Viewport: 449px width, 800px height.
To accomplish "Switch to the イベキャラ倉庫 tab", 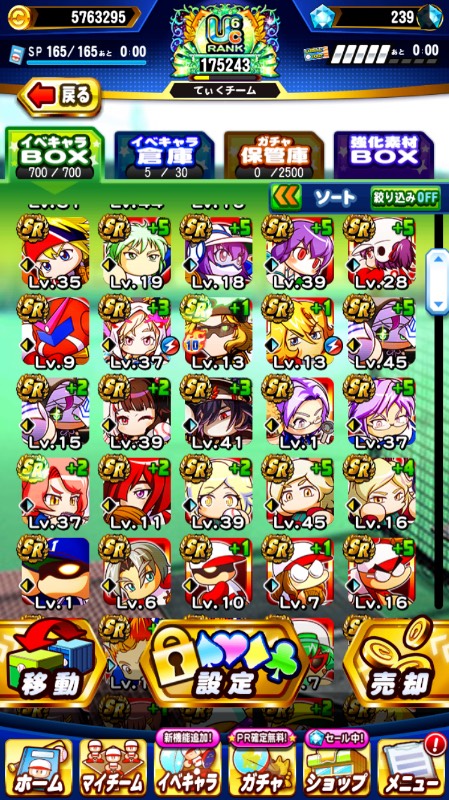I will click(164, 156).
